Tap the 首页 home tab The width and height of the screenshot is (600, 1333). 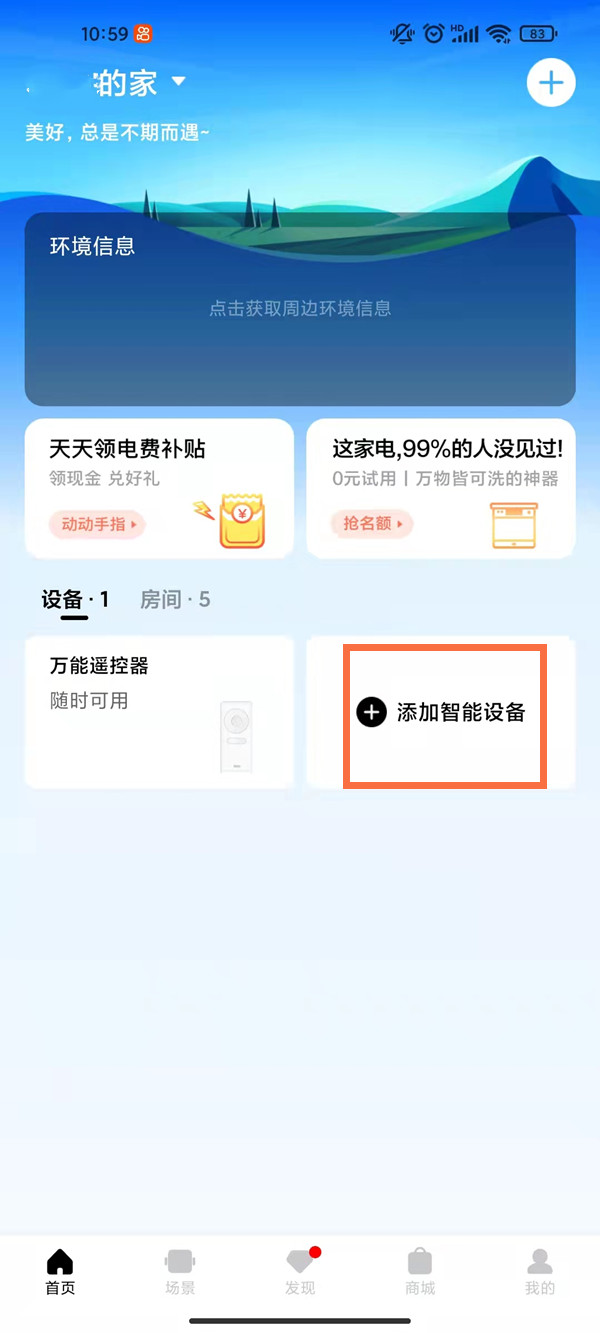click(60, 1272)
